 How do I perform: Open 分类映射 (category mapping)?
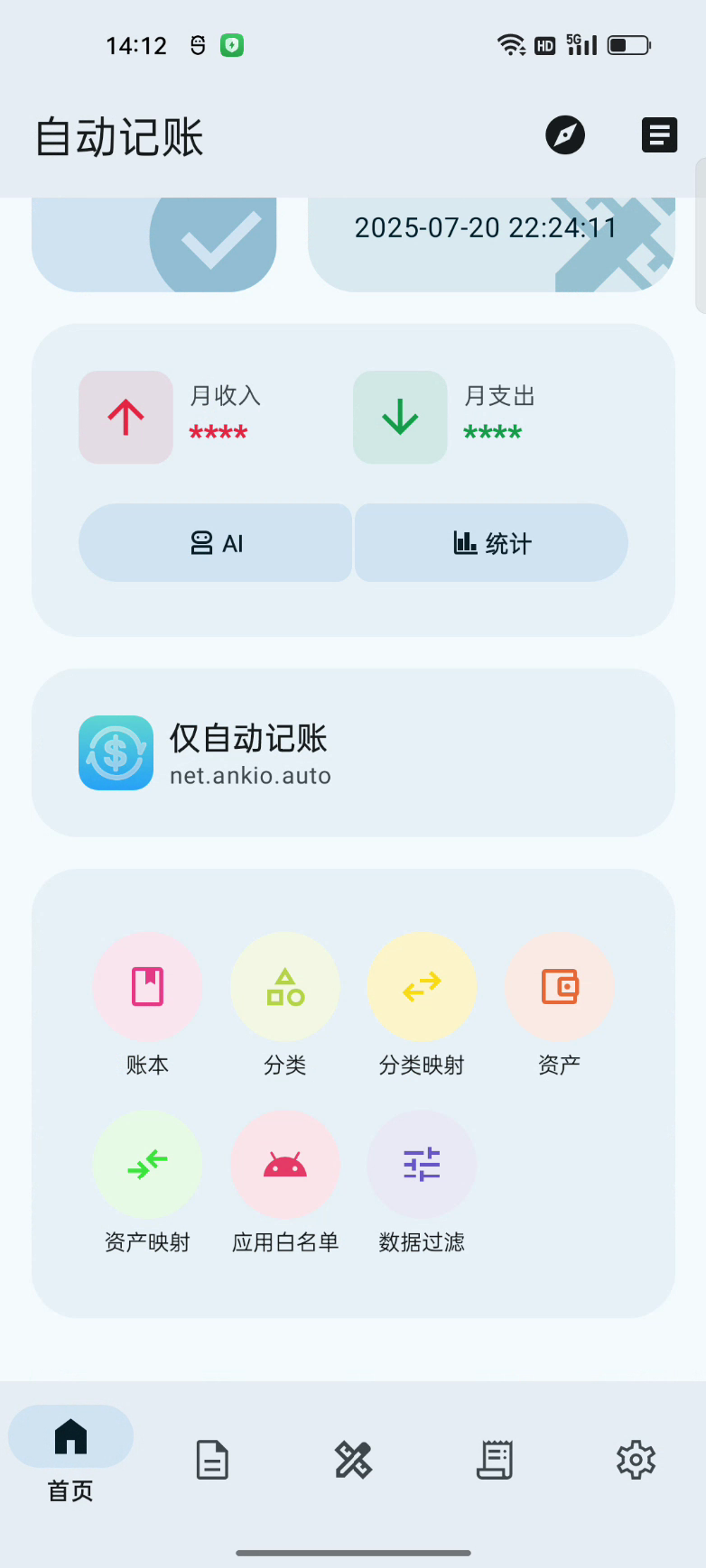click(422, 986)
